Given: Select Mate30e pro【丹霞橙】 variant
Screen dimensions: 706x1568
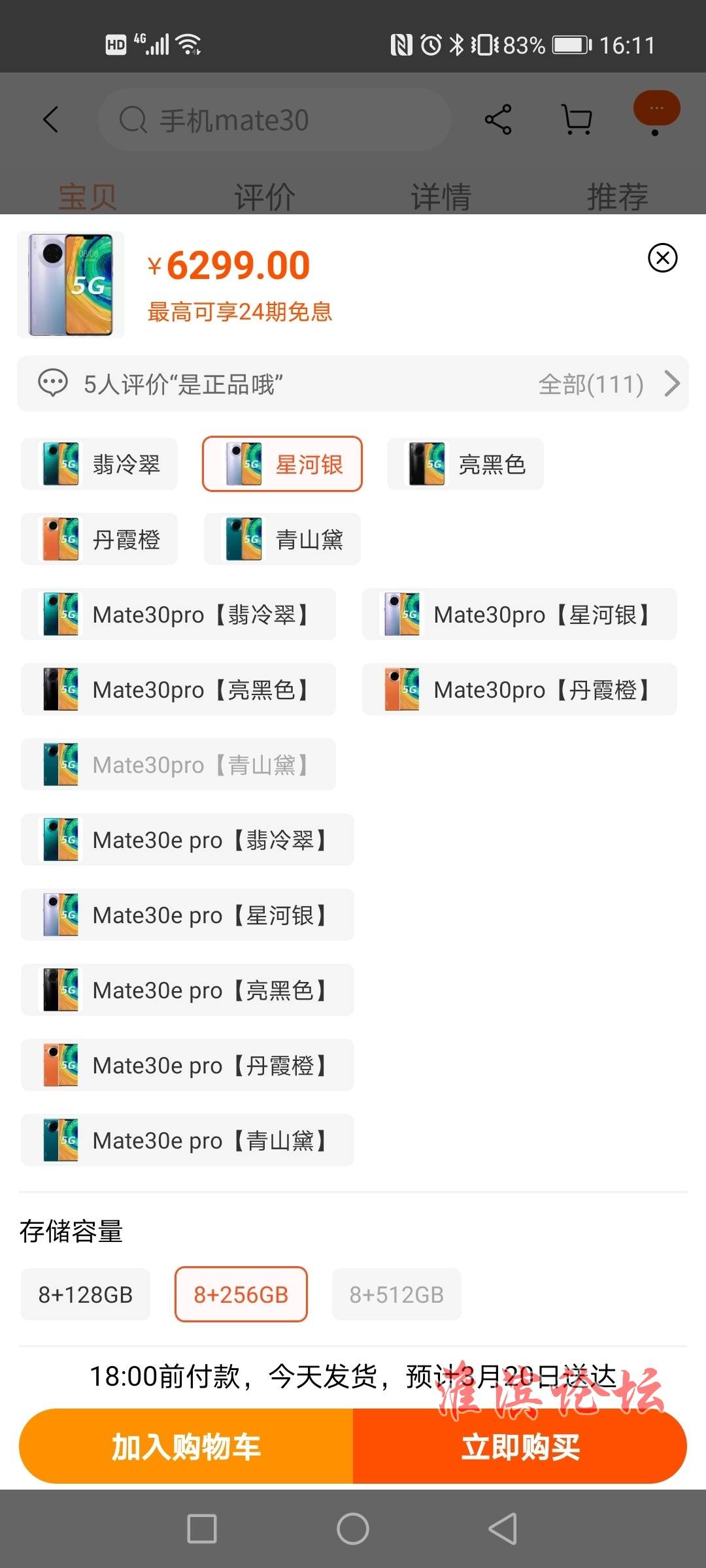Looking at the screenshot, I should pyautogui.click(x=188, y=1066).
